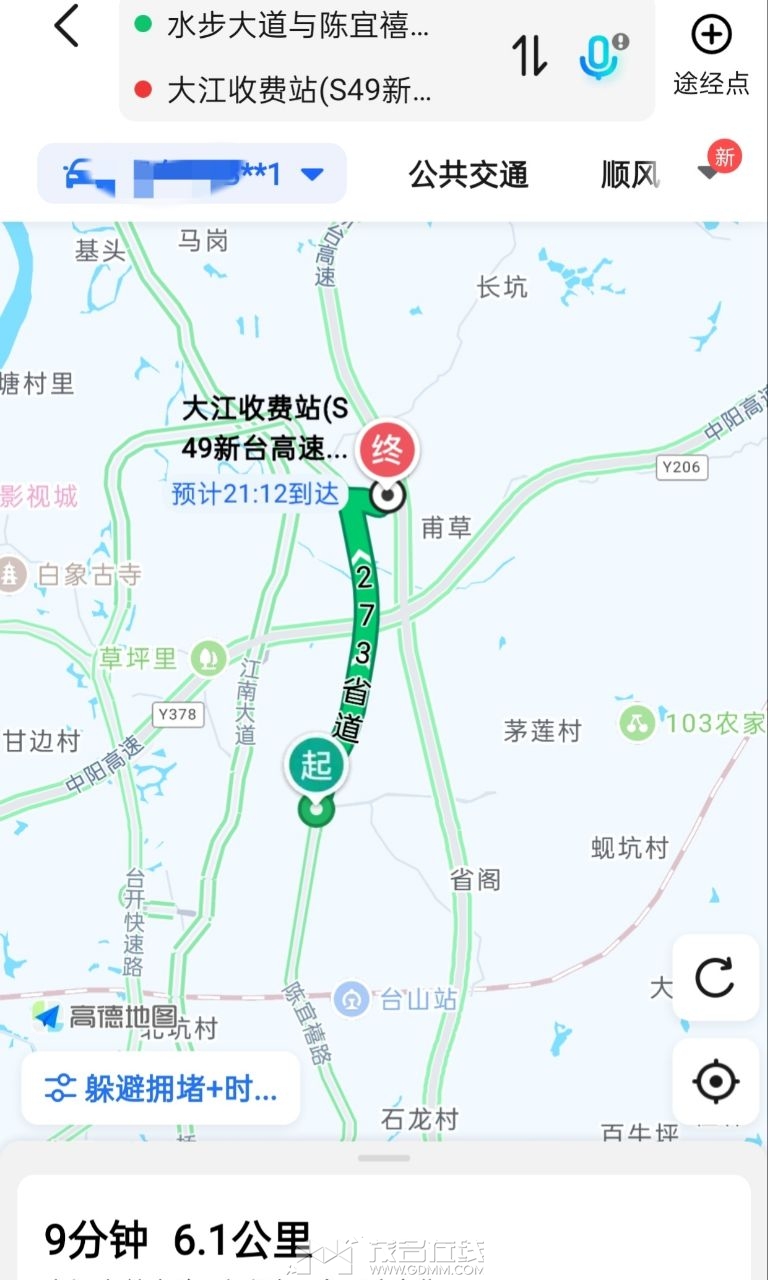
Task: Expand more travel modes arrow
Action: [708, 173]
